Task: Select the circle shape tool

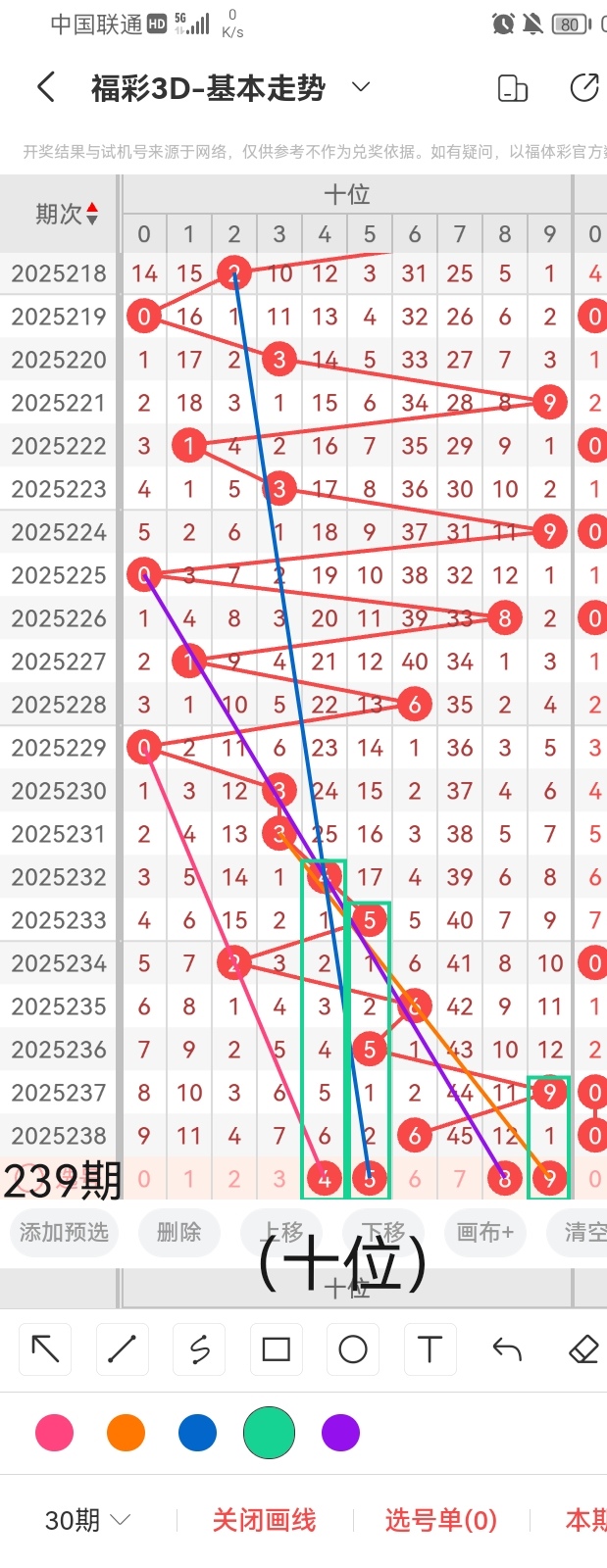Action: click(x=353, y=1349)
